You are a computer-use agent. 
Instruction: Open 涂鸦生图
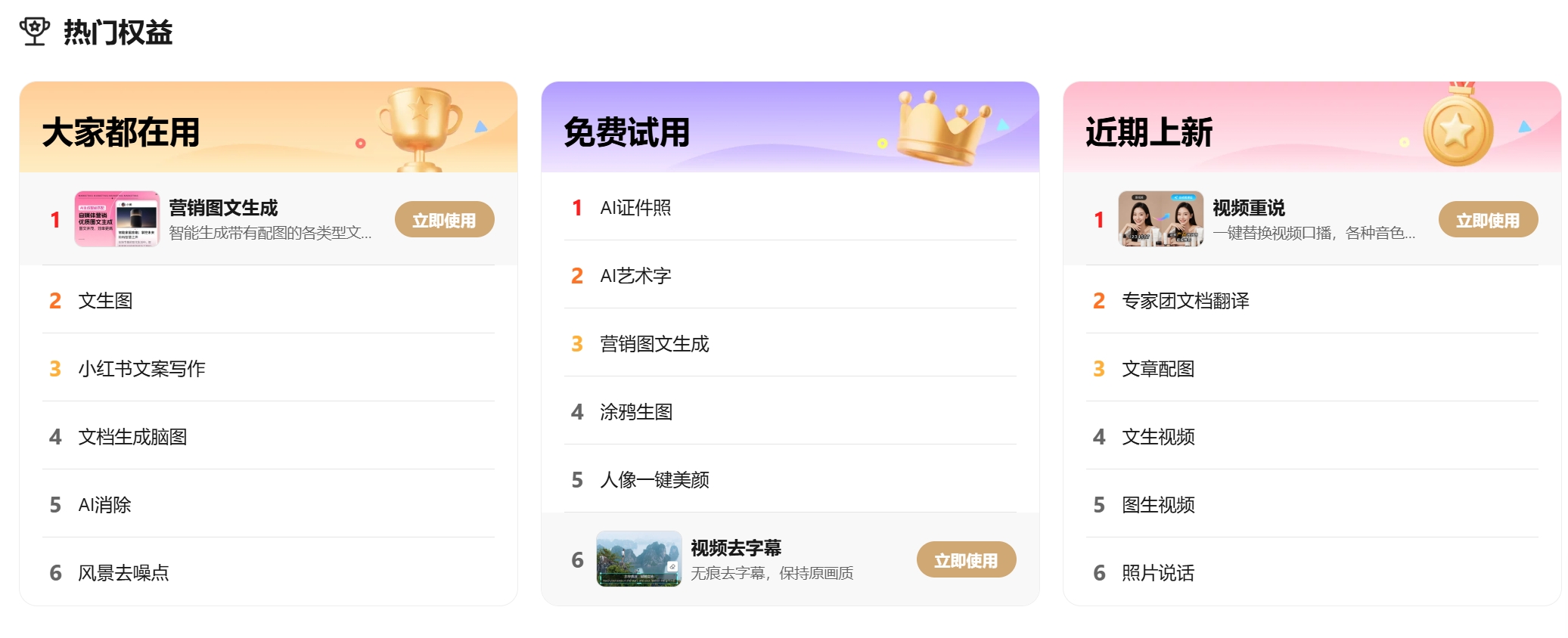point(636,412)
